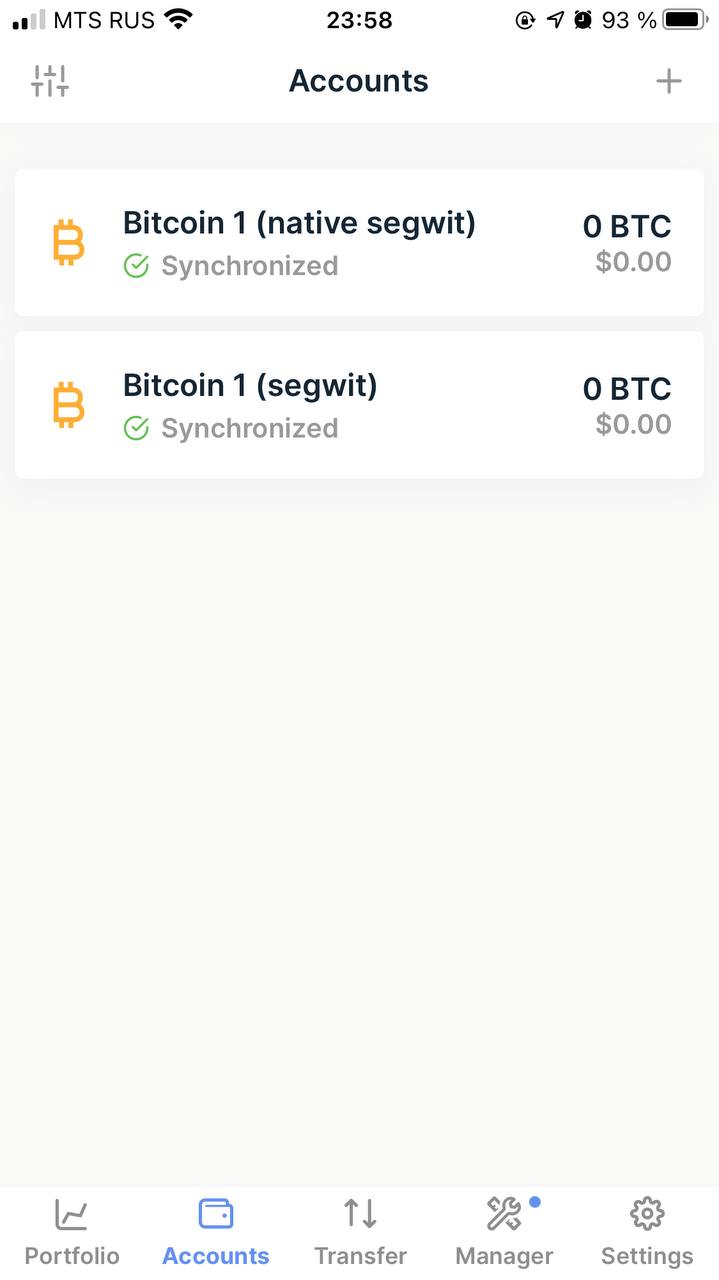Open the account filter and sort settings icon
Image resolution: width=719 pixels, height=1280 pixels.
coord(50,81)
